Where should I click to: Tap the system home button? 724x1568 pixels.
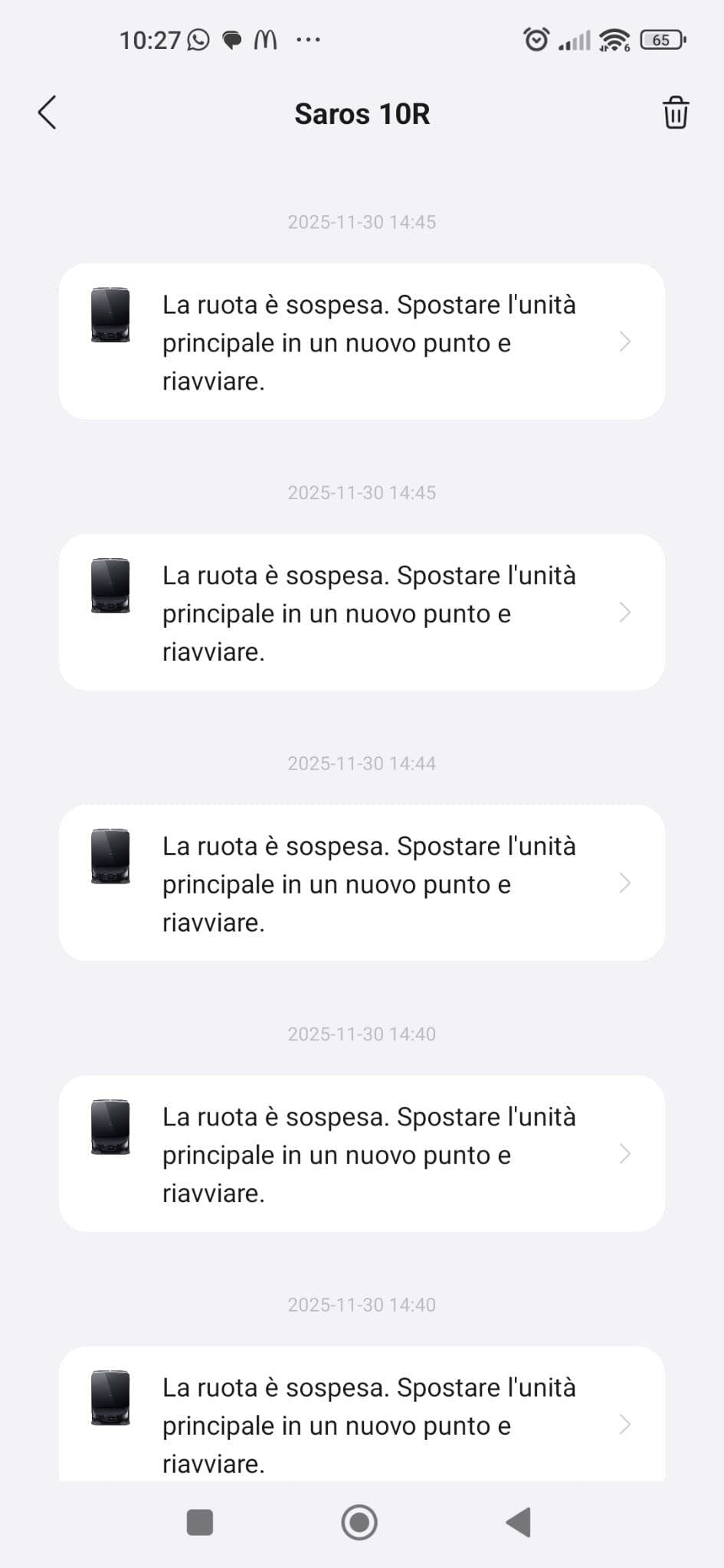359,1522
